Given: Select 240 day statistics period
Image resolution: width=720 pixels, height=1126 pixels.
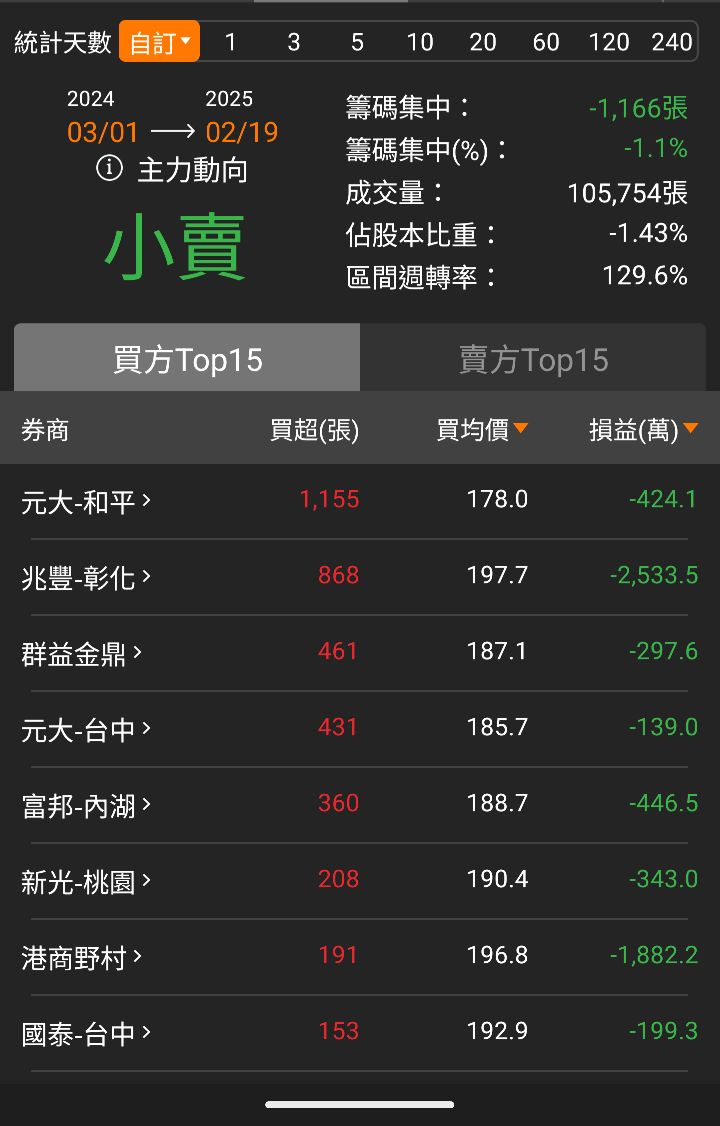Looking at the screenshot, I should (671, 42).
